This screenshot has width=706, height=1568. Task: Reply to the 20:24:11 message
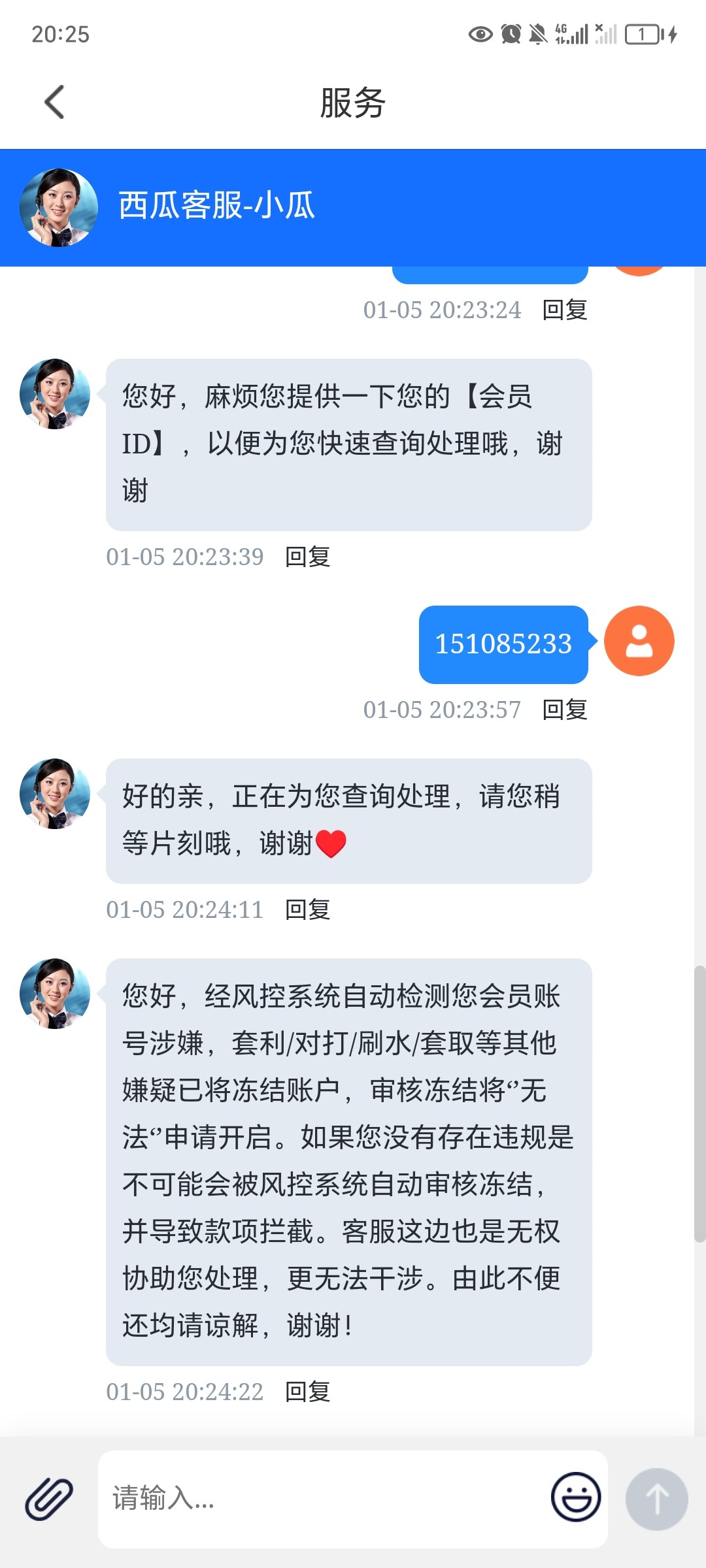pos(308,909)
